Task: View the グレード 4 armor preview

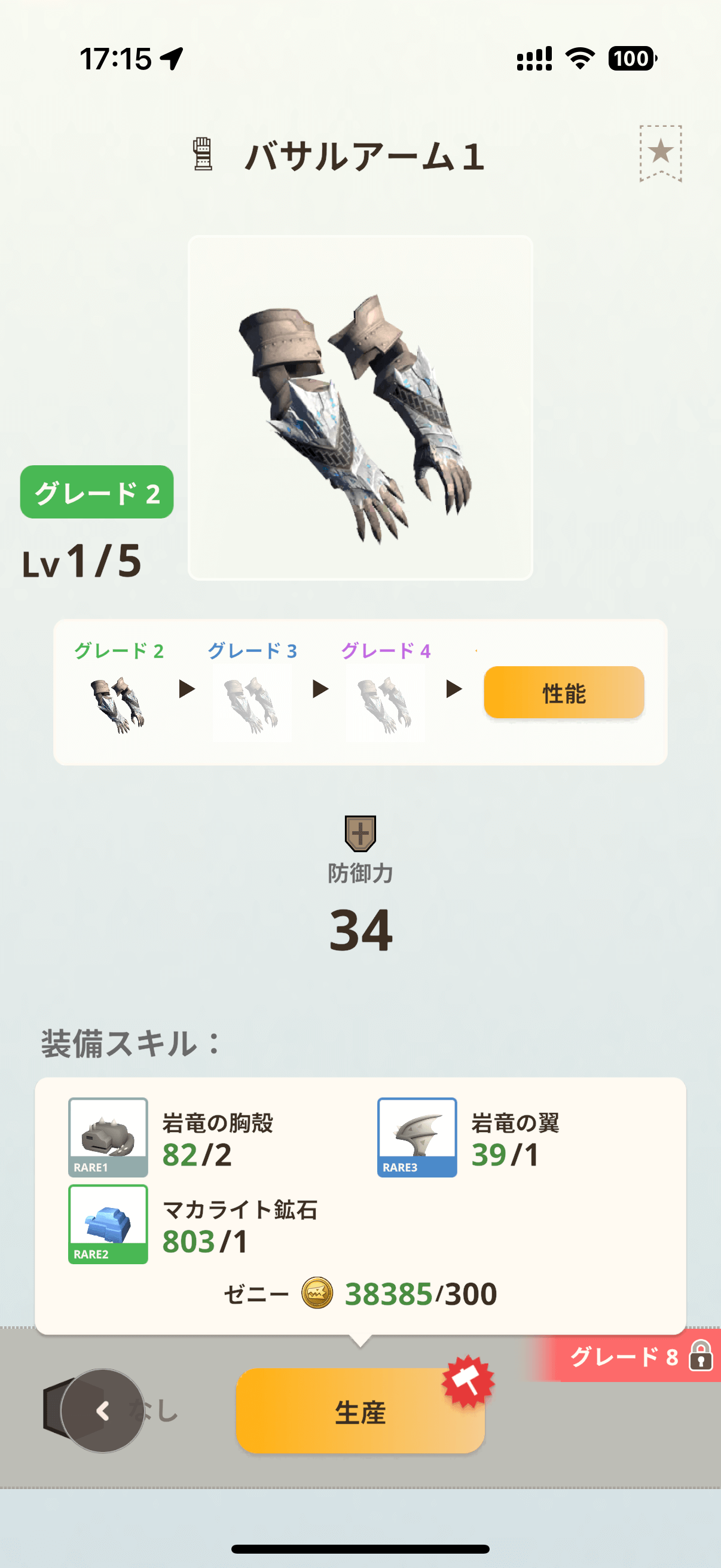Action: (385, 704)
